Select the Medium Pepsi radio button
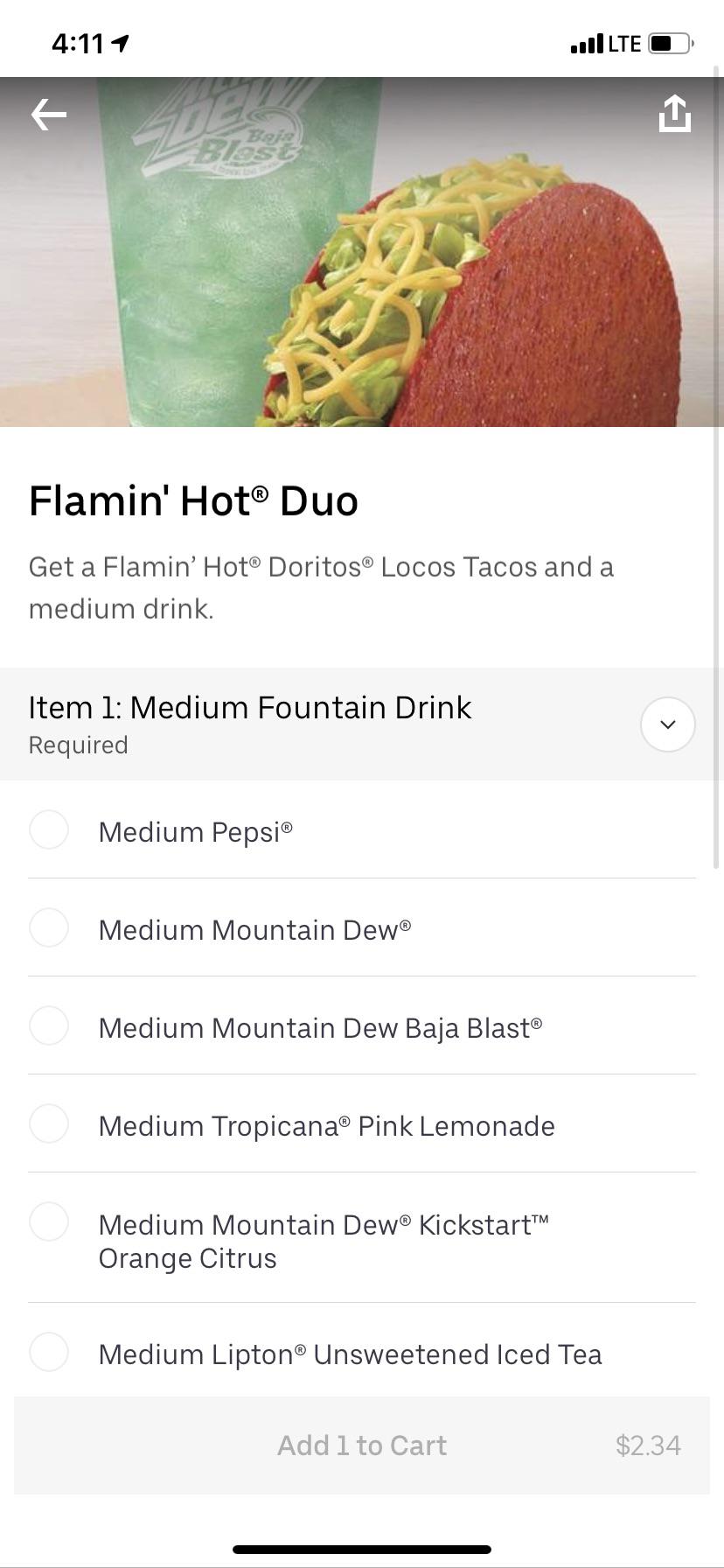 49,829
